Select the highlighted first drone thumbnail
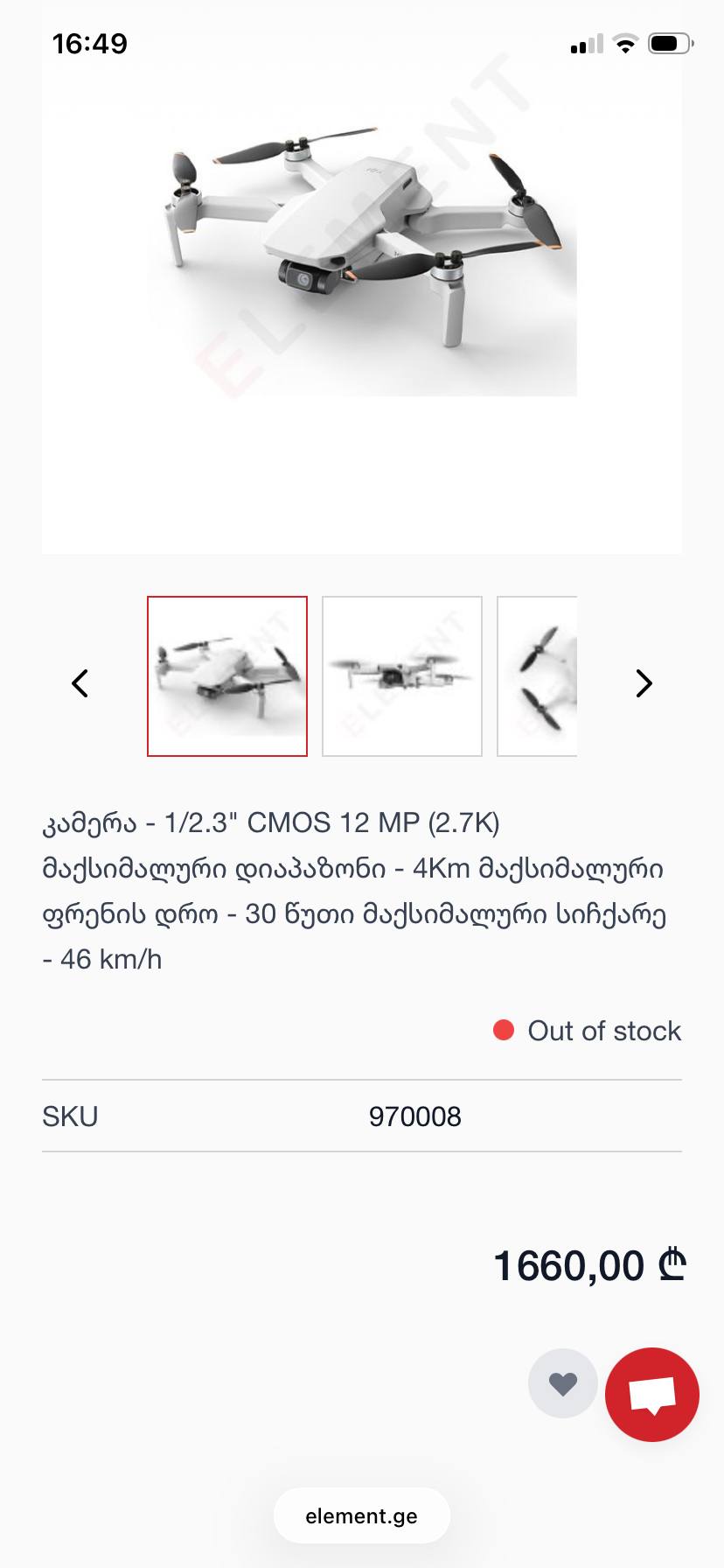724x1568 pixels. 227,675
